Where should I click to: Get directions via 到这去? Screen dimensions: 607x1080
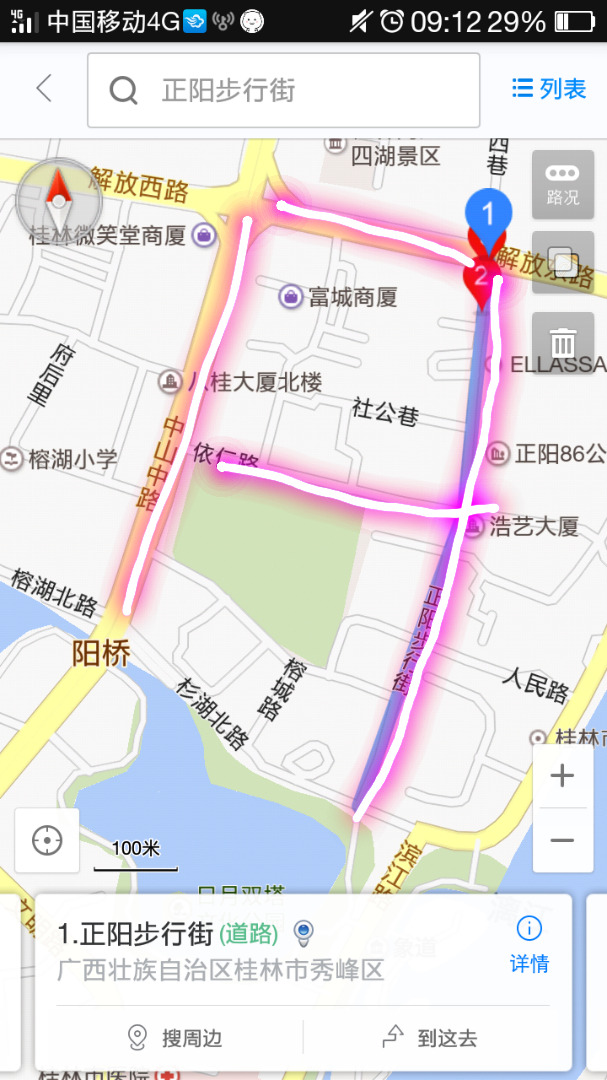point(430,1038)
